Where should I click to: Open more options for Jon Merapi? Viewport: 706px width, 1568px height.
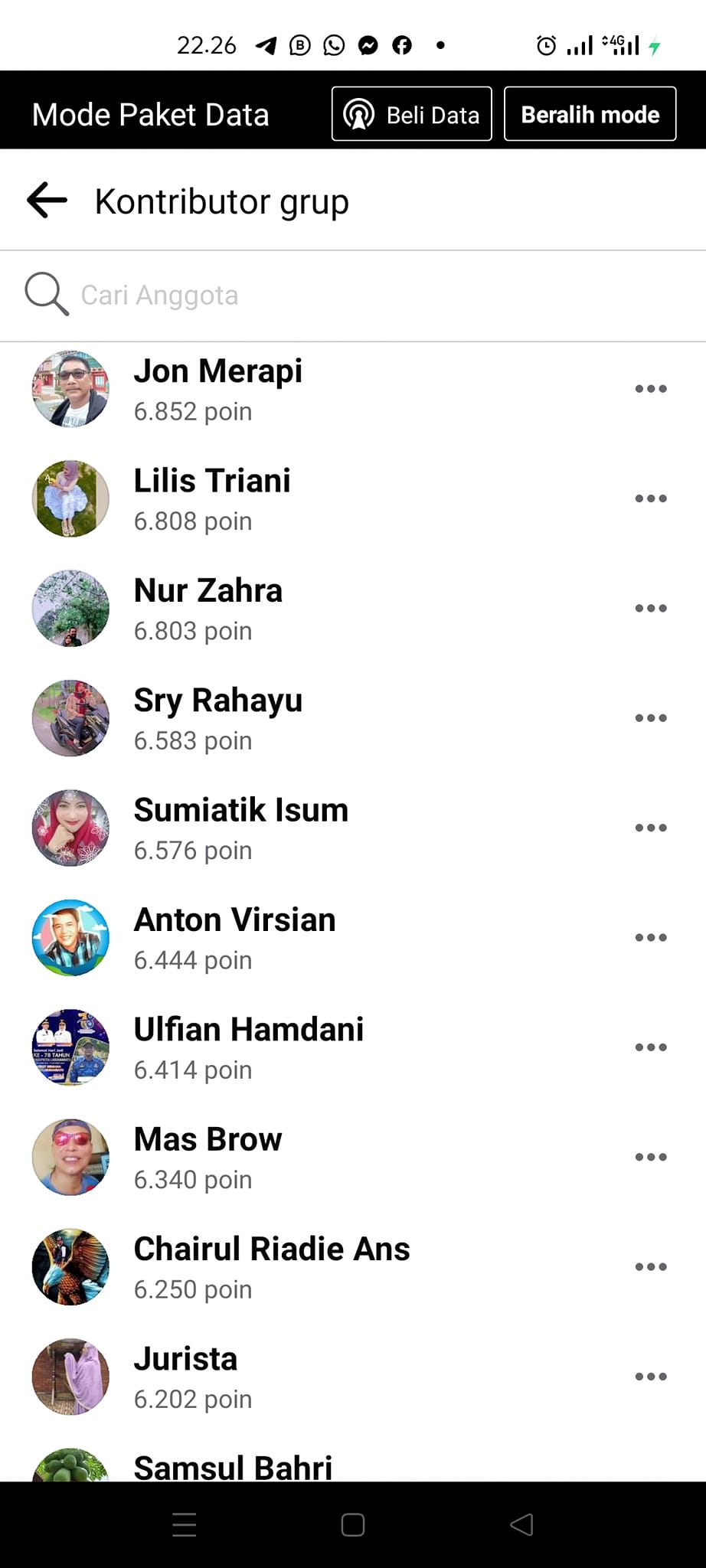click(x=650, y=389)
